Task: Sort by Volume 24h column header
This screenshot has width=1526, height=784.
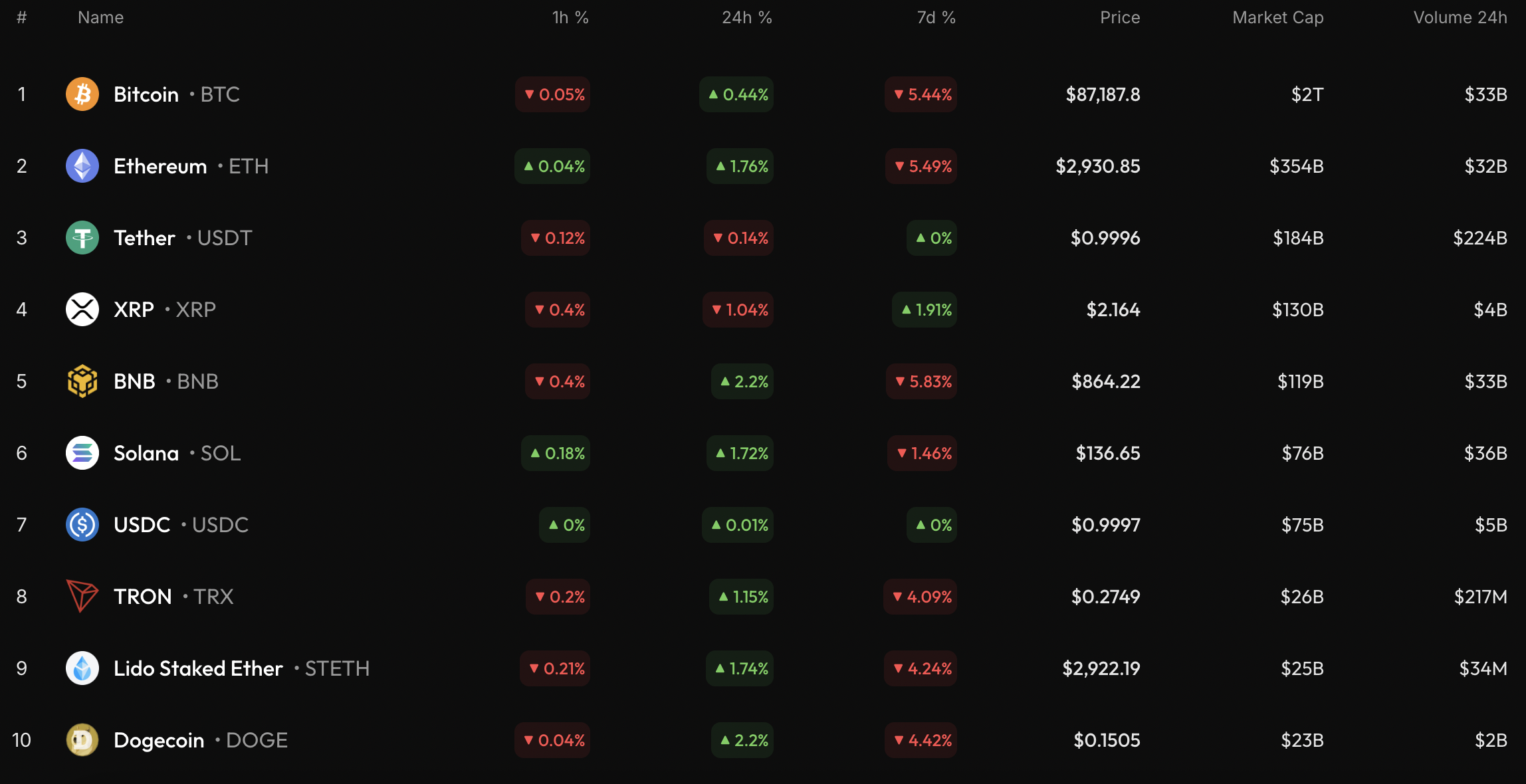Action: (1460, 18)
